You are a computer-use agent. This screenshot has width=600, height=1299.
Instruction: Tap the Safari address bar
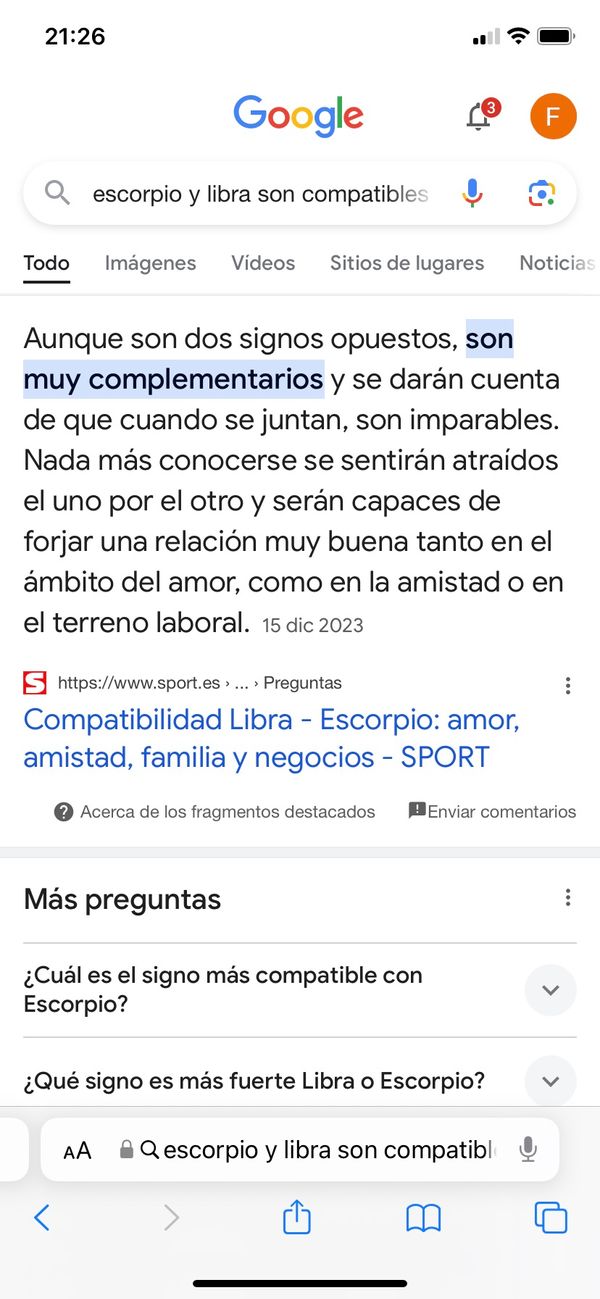coord(320,1150)
